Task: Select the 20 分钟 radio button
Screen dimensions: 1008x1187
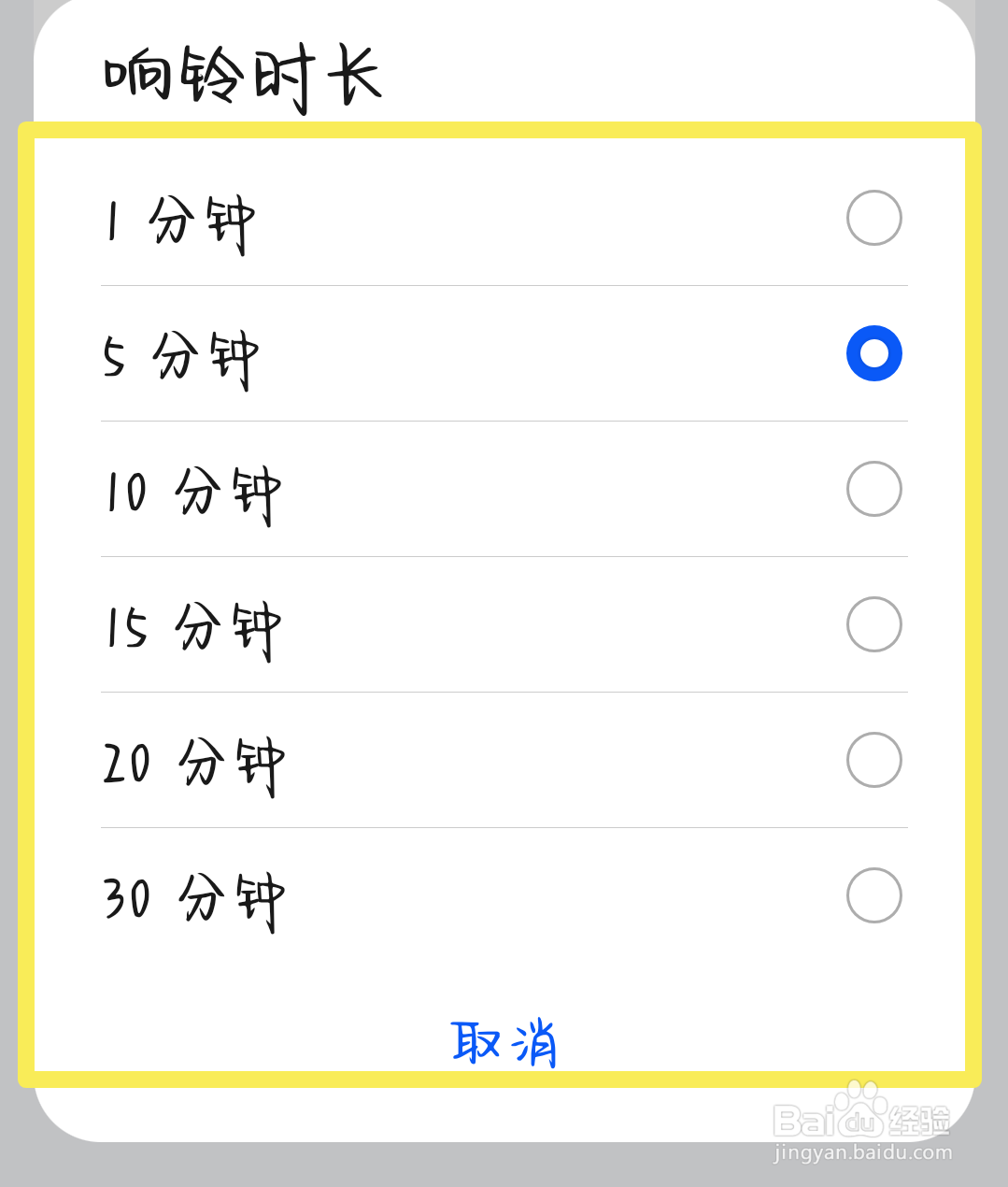Action: coord(873,760)
